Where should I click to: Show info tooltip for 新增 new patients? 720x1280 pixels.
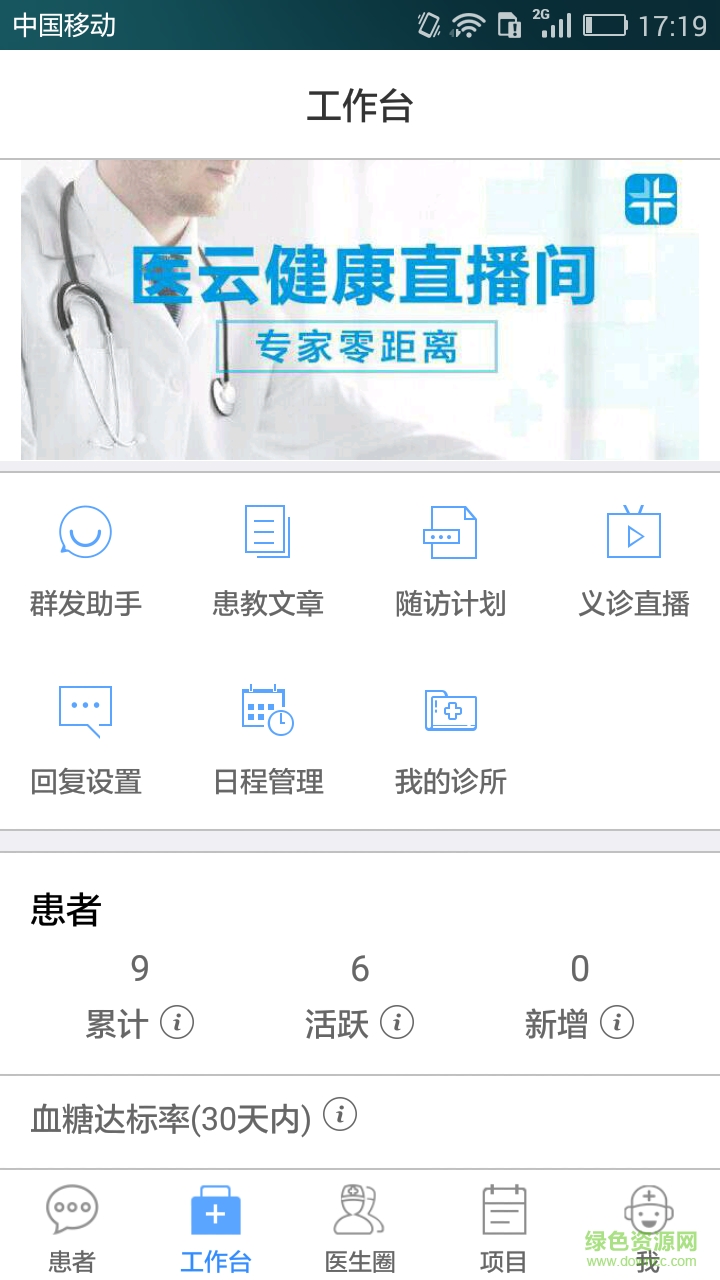tap(619, 1023)
